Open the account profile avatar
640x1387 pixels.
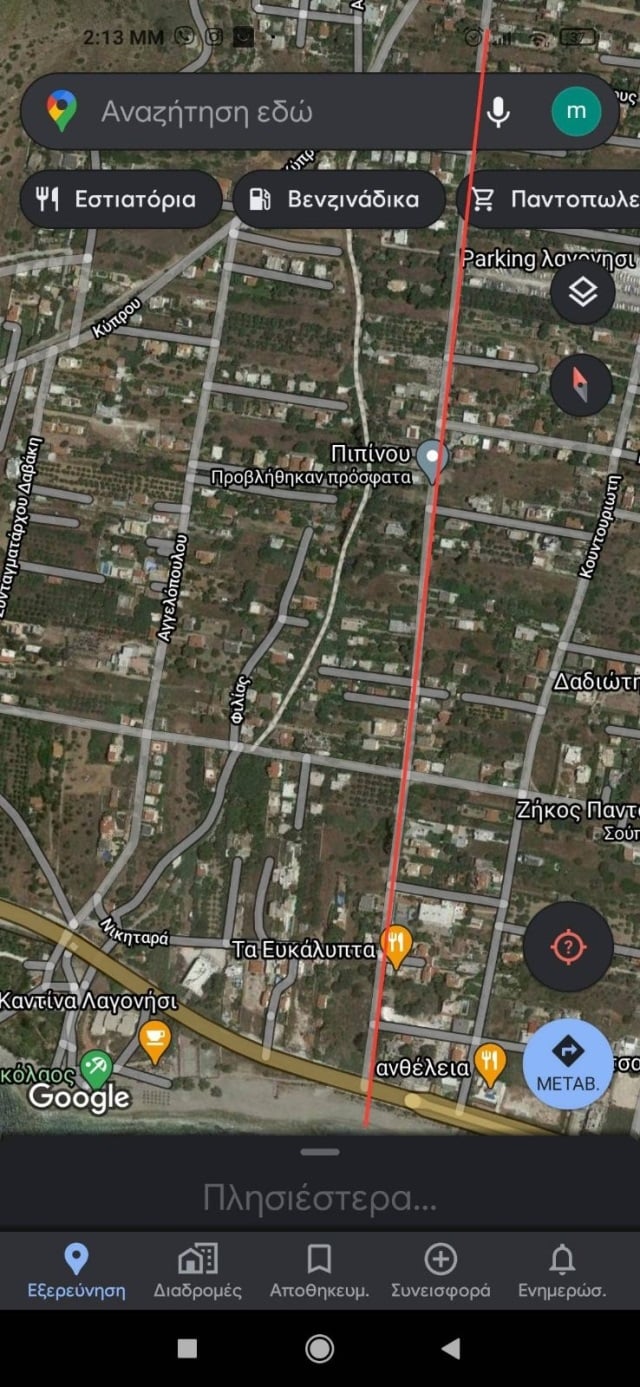576,111
